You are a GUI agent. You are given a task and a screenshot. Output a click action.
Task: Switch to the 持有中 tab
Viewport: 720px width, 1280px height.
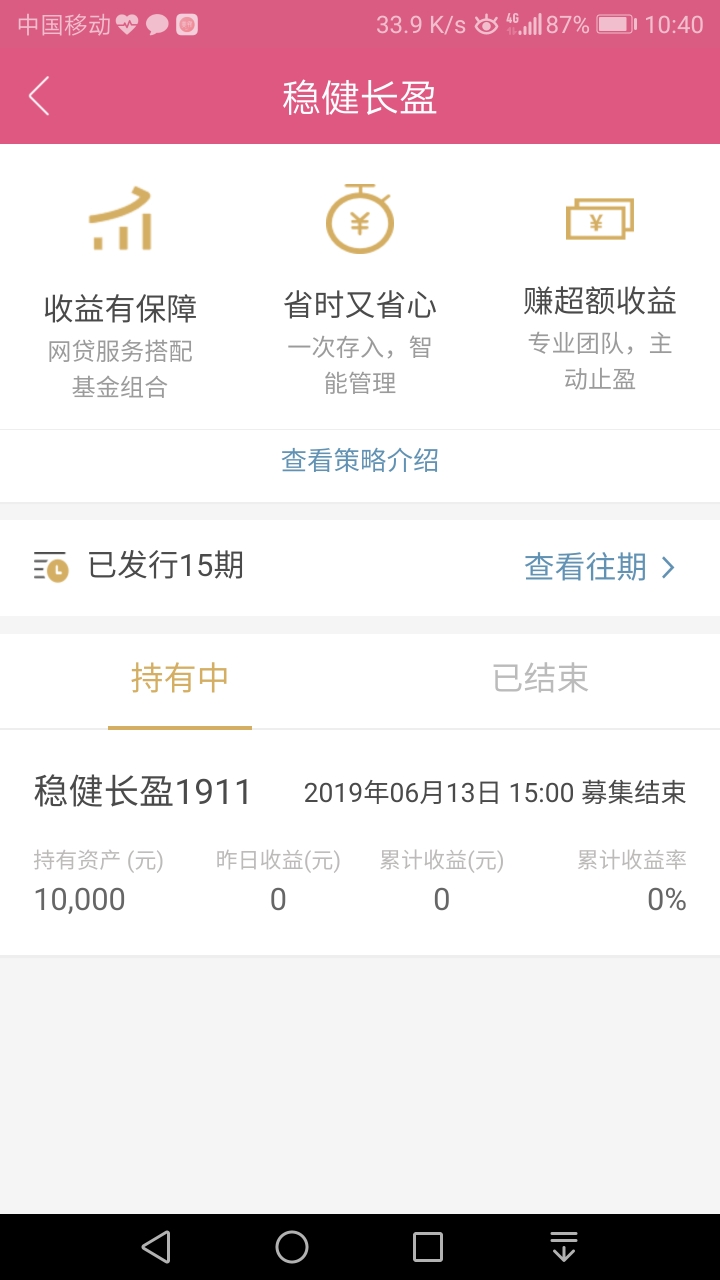[x=180, y=679]
